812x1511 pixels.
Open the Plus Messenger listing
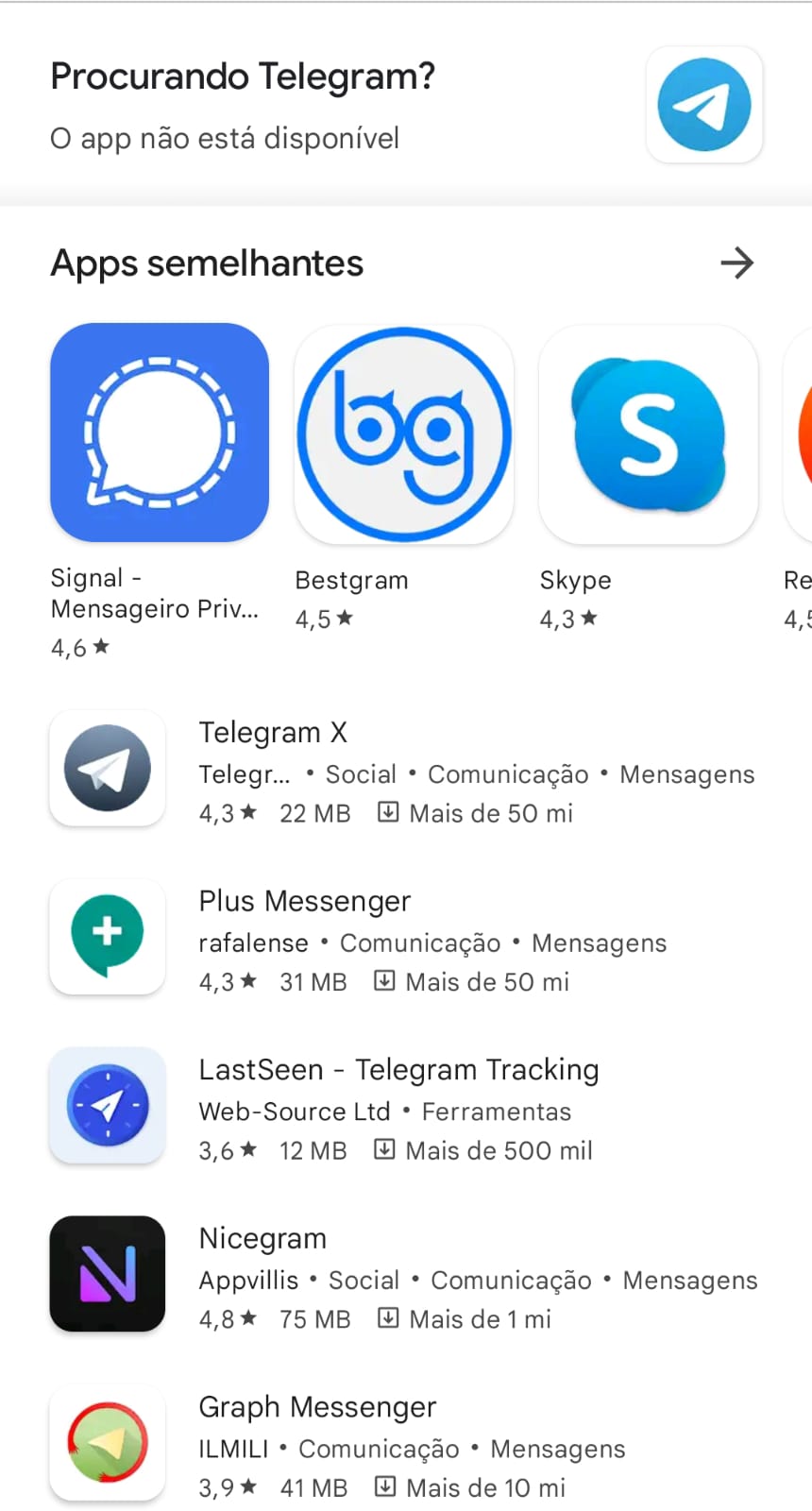click(406, 938)
